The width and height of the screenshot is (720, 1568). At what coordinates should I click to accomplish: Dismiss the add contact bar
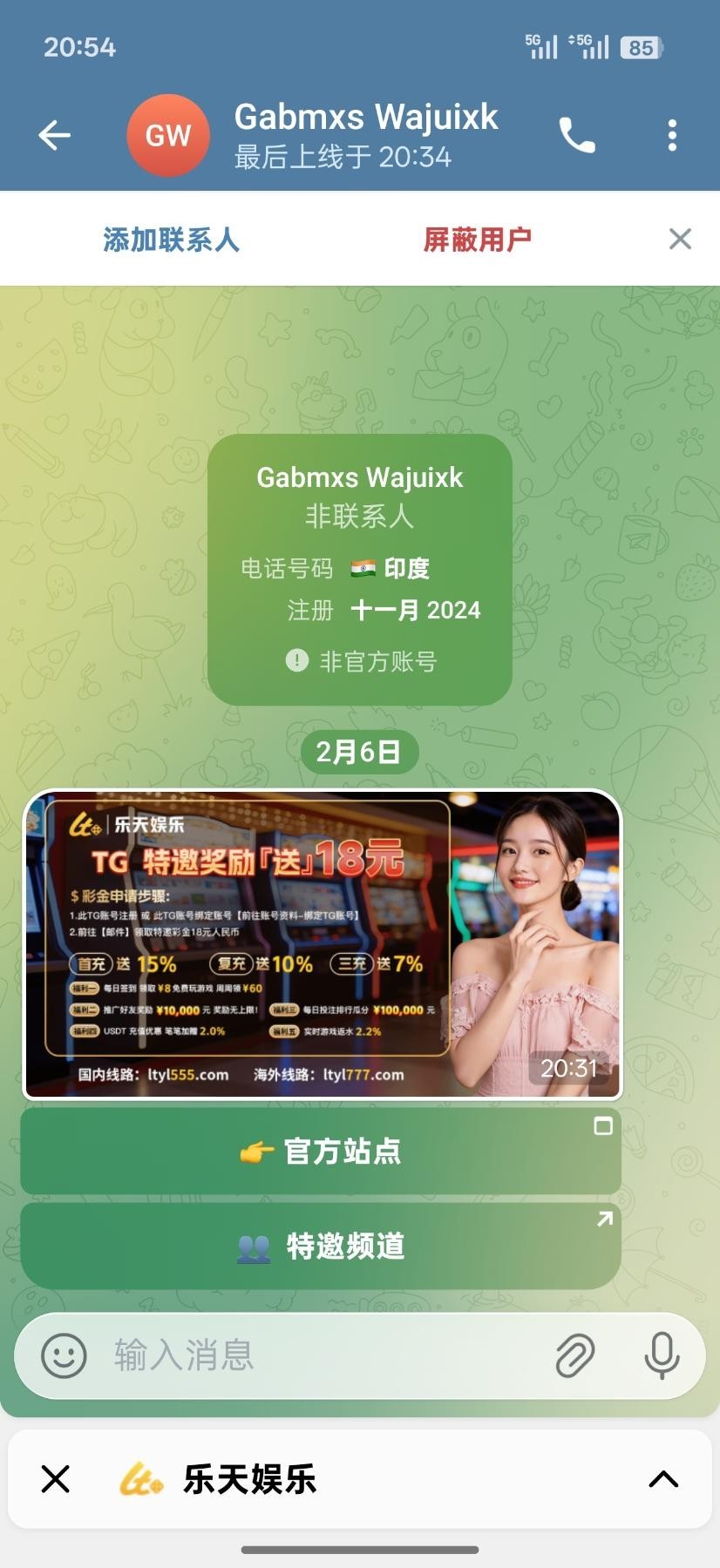pos(679,239)
